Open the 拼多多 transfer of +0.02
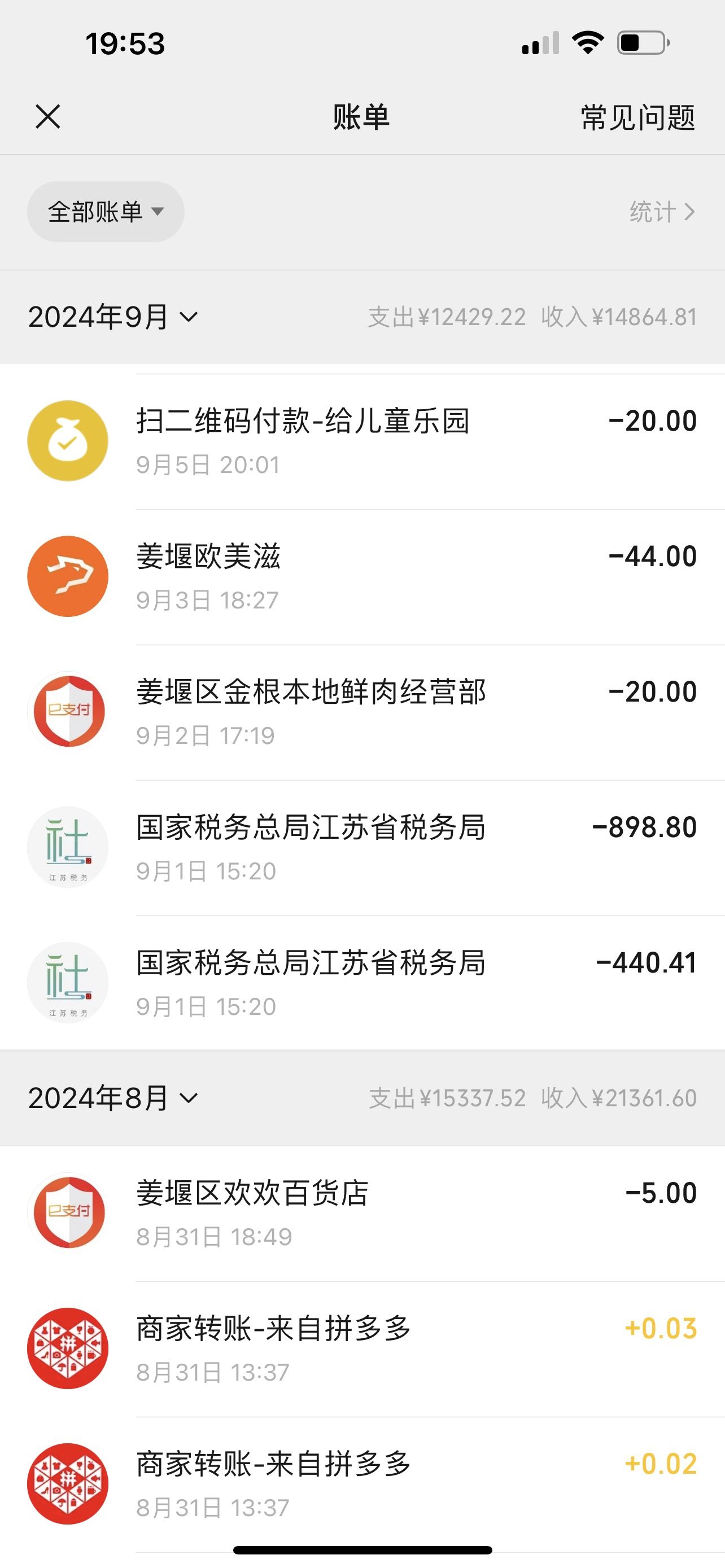725x1568 pixels. click(362, 1484)
